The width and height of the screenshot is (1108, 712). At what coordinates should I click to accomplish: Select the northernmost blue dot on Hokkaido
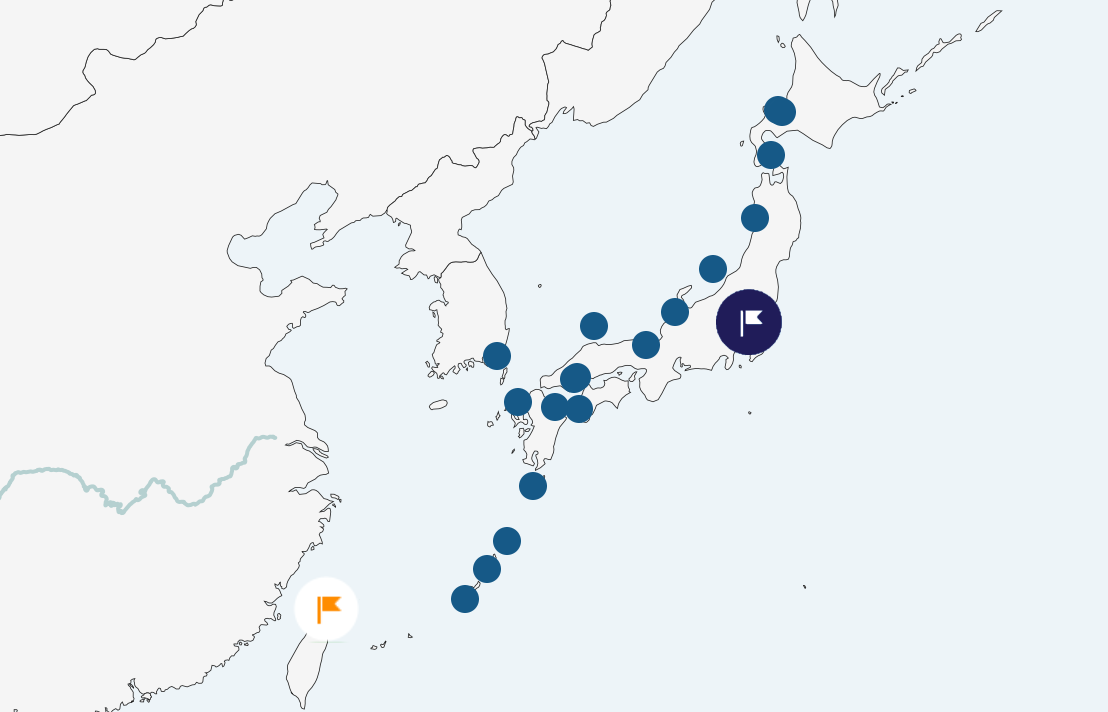click(780, 111)
